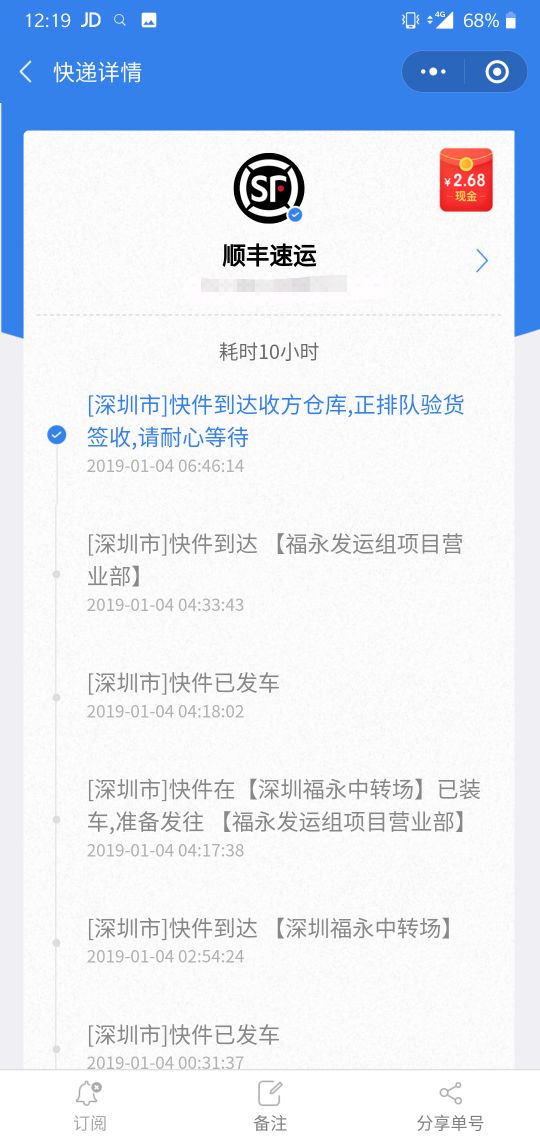Tap 订阅 to subscribe to updates
Image resolution: width=540 pixels, height=1140 pixels.
point(89,1105)
